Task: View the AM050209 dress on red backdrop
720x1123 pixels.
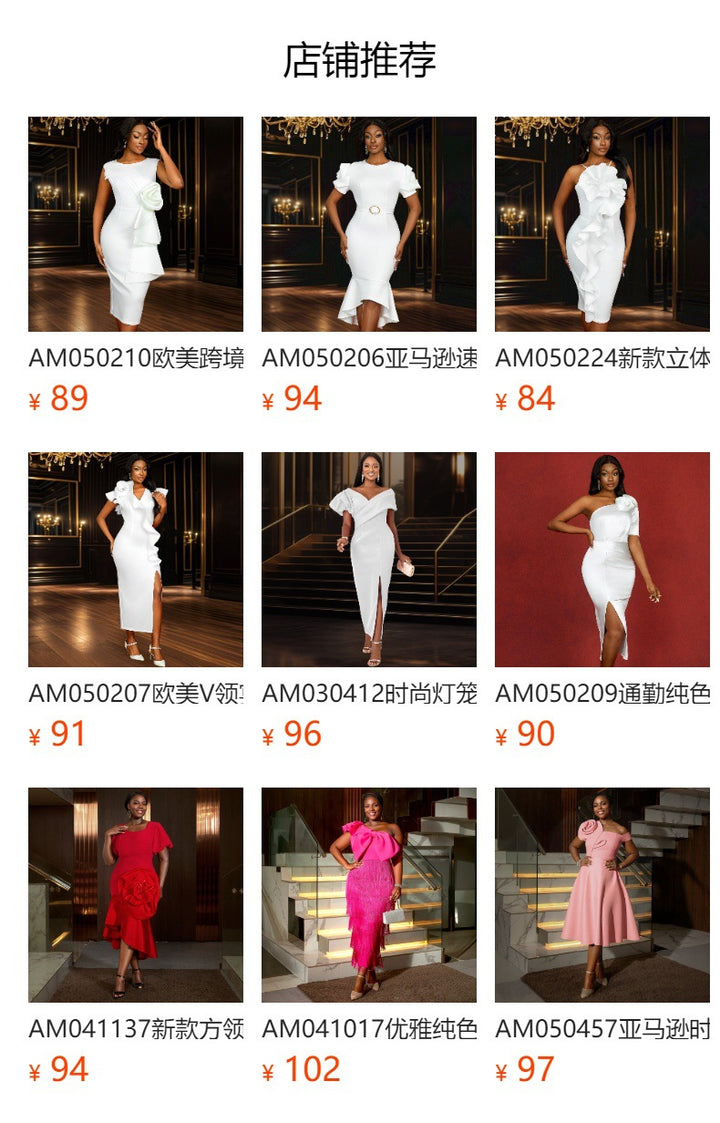Action: coord(602,559)
